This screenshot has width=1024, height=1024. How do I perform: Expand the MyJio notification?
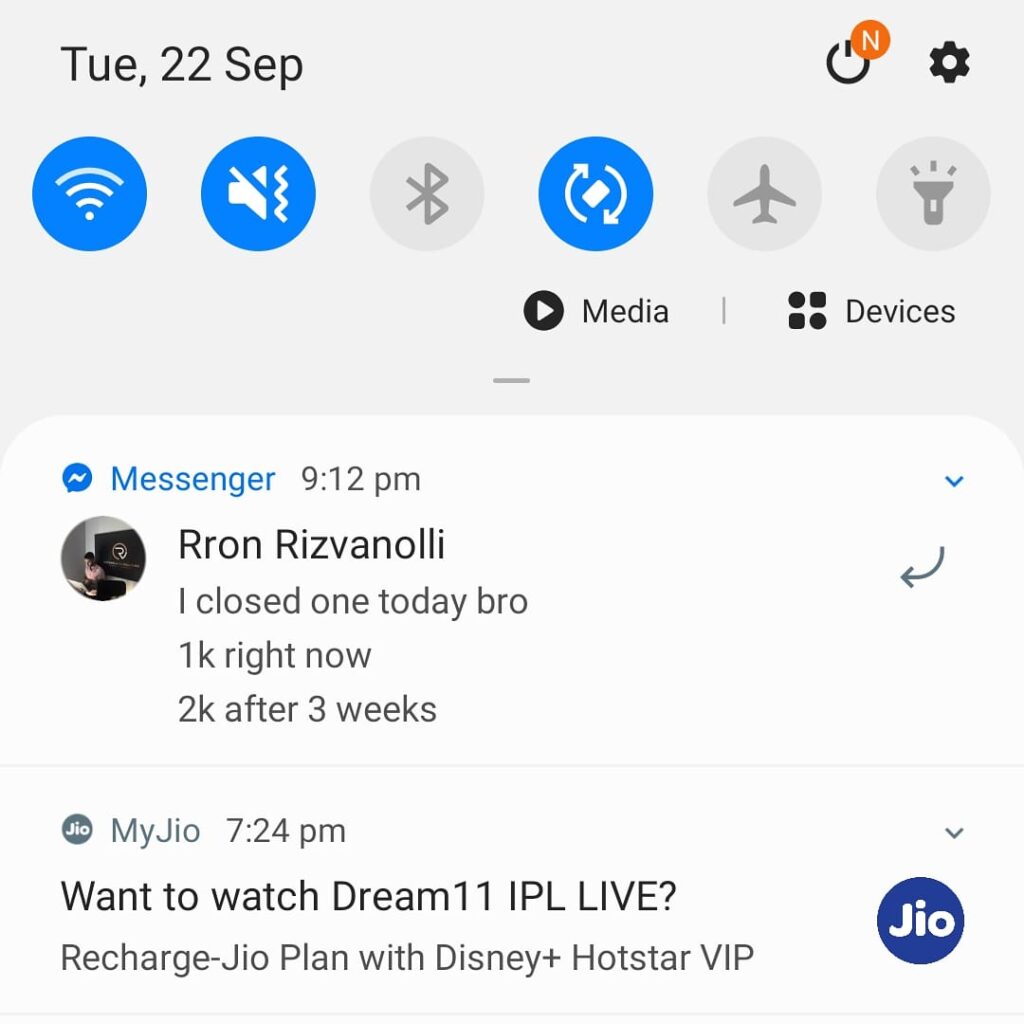coord(954,832)
